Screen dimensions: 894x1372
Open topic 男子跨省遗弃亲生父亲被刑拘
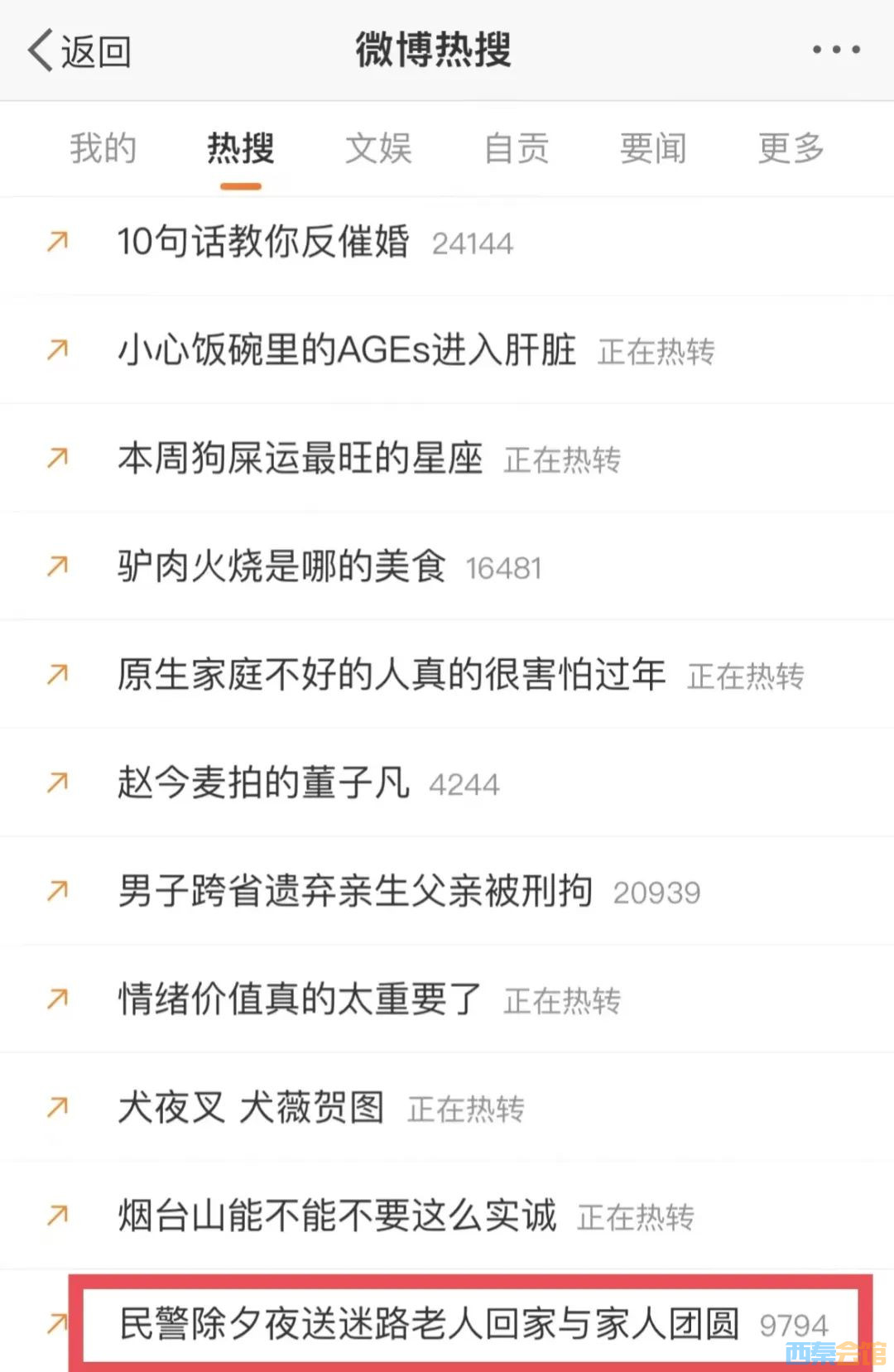355,892
